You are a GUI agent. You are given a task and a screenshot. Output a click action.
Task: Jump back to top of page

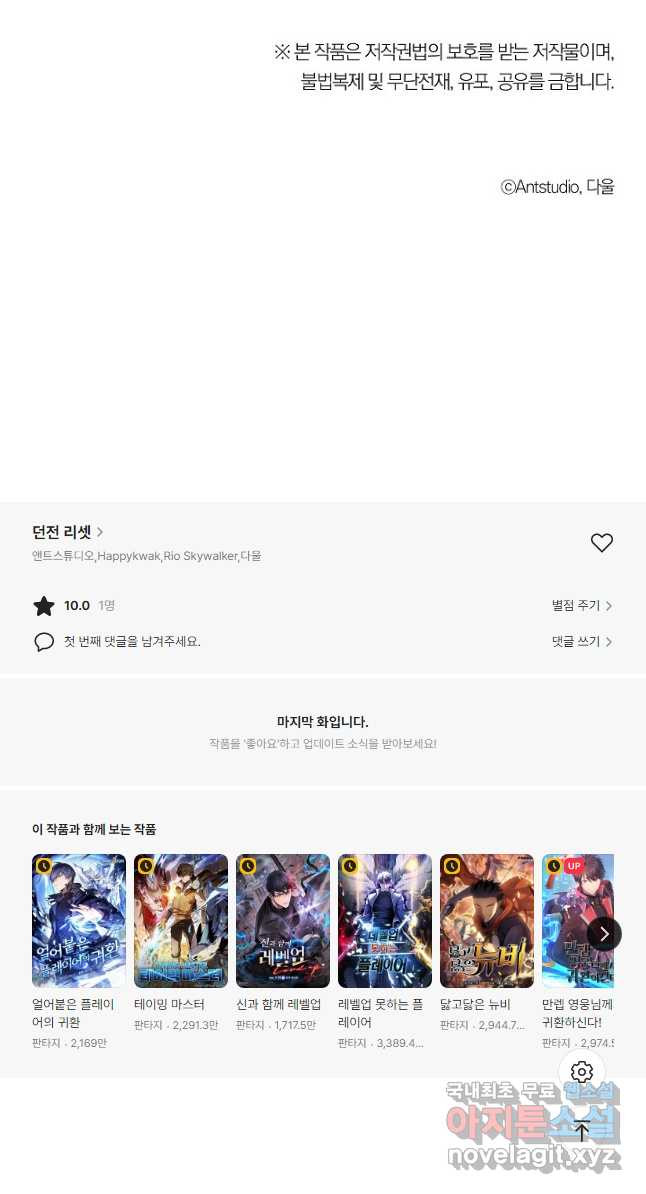point(582,1131)
